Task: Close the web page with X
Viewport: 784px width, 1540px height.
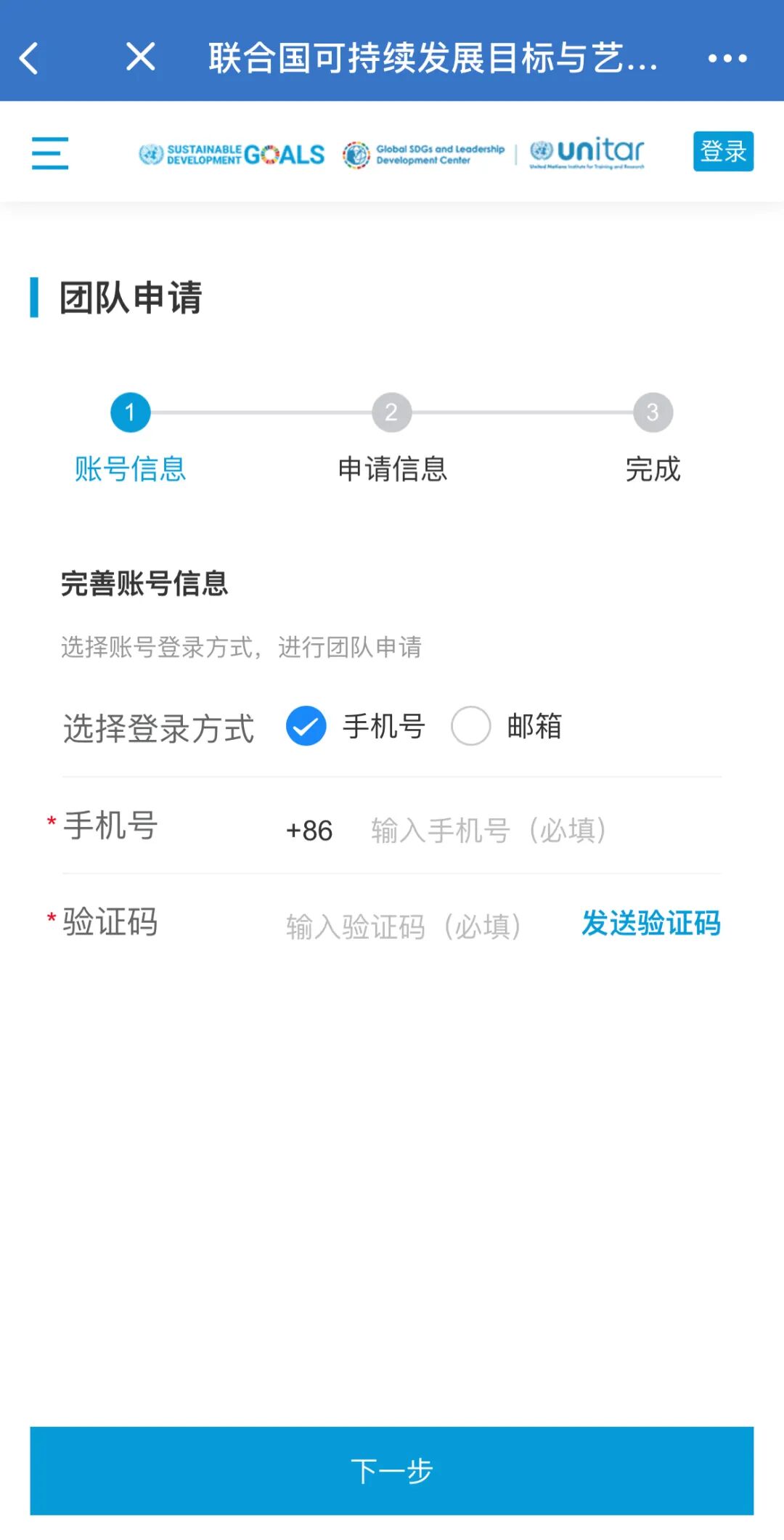Action: point(140,57)
